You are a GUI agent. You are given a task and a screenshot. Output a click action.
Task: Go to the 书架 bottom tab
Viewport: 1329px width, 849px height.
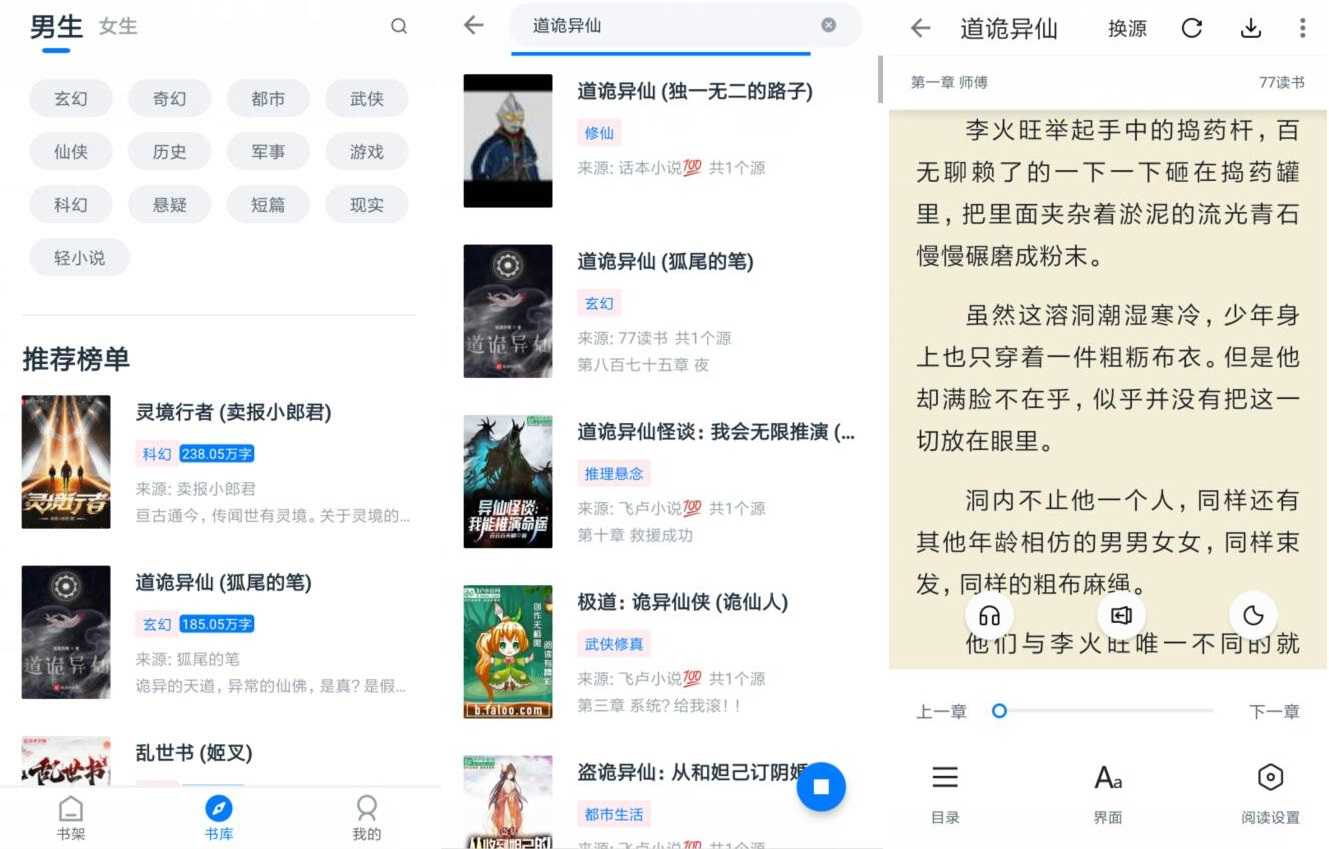71,817
